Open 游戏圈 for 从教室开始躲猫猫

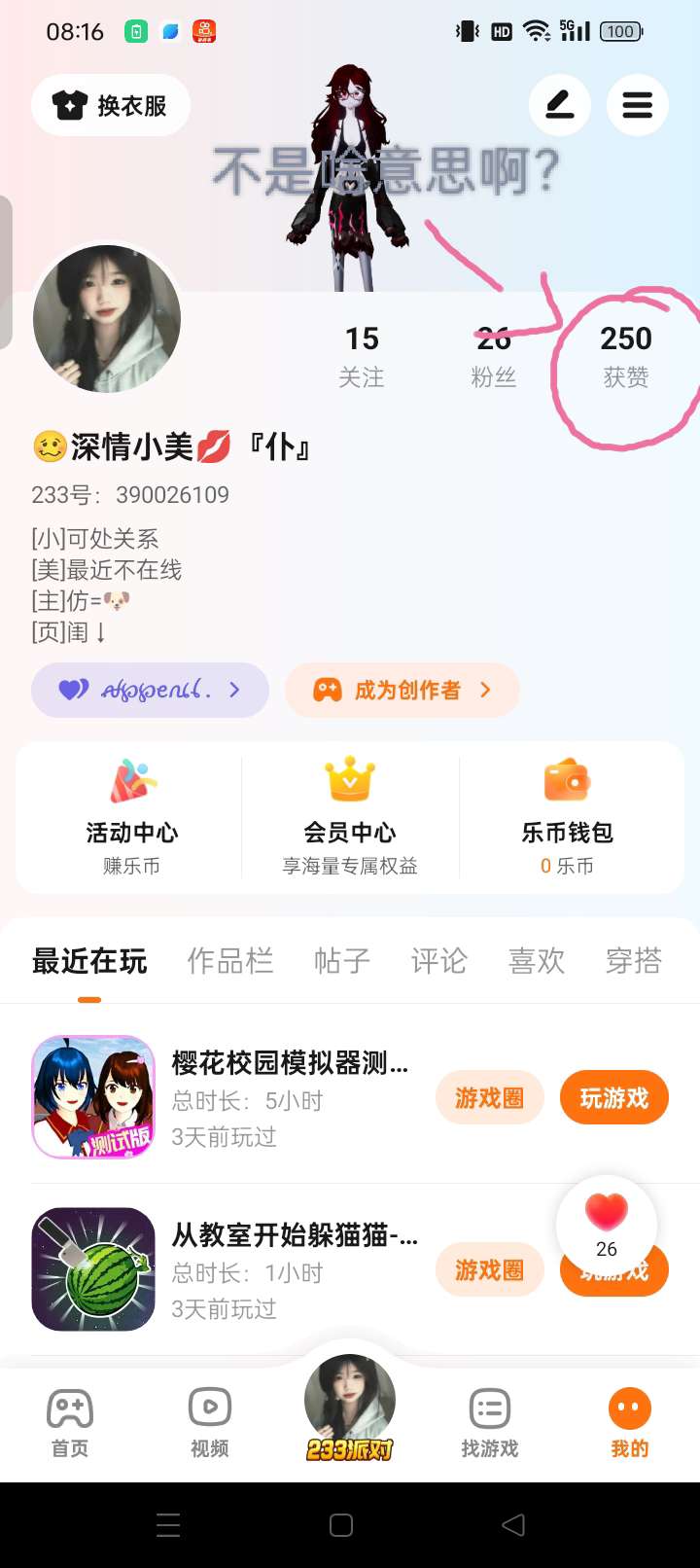(x=490, y=1269)
